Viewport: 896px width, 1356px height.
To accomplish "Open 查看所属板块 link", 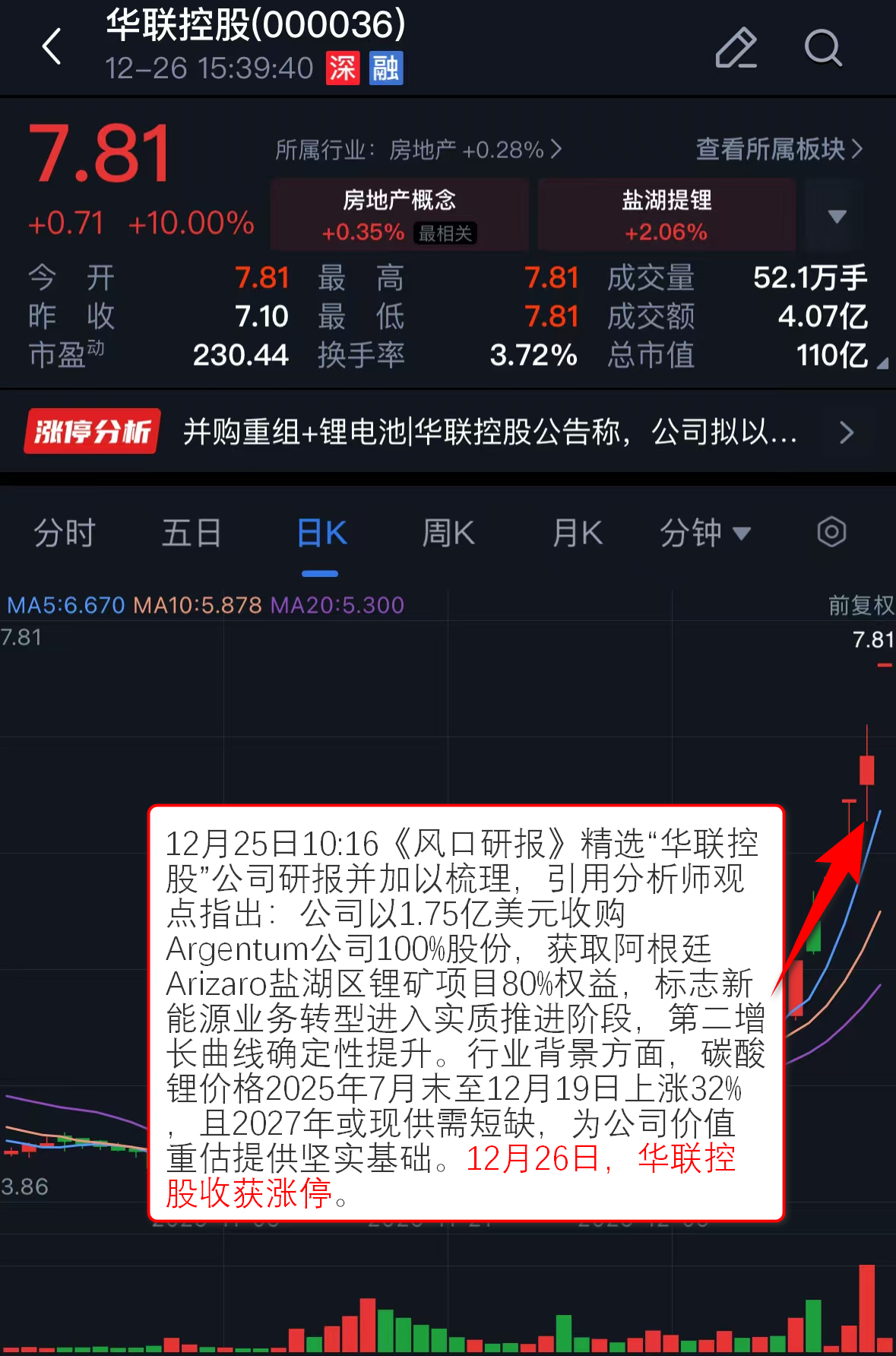I will click(x=779, y=149).
